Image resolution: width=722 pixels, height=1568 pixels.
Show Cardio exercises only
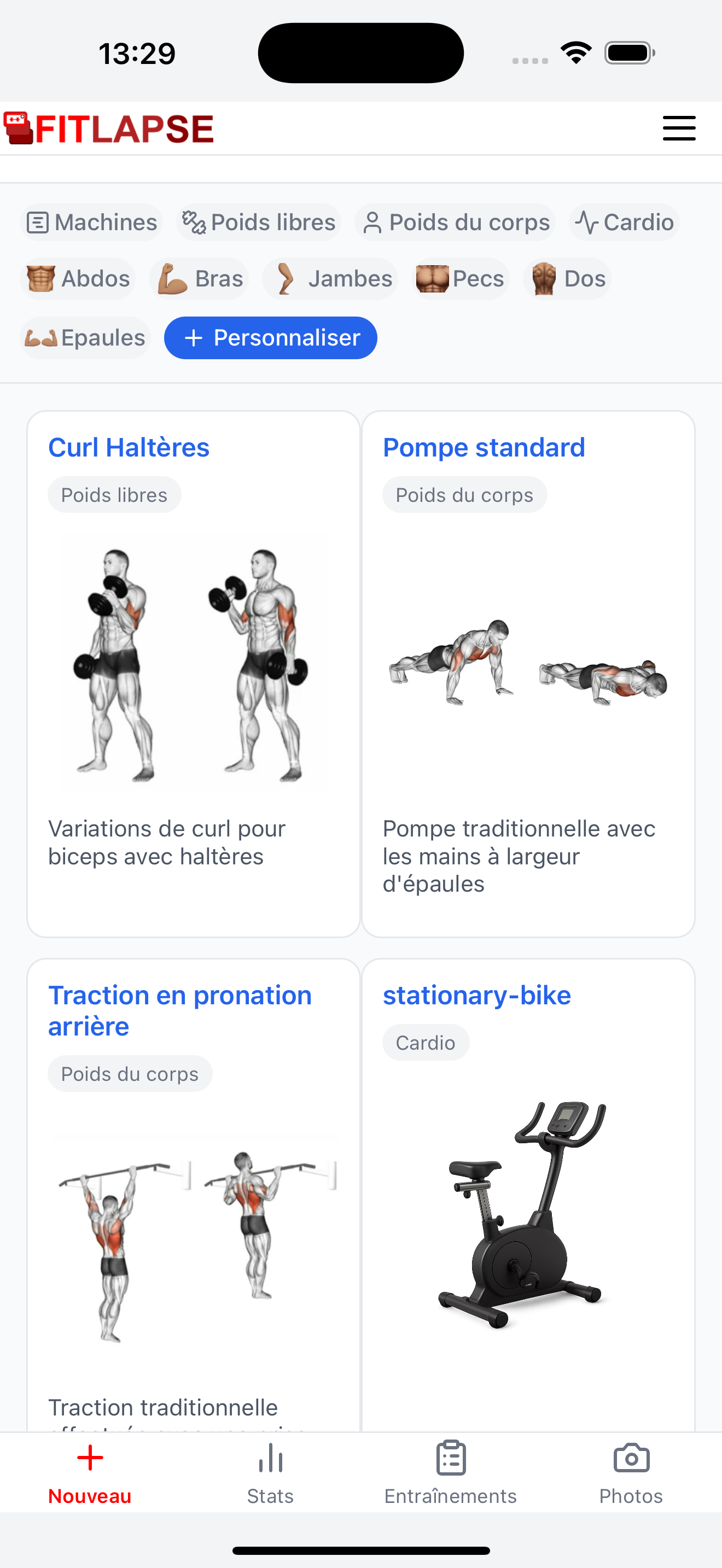click(624, 222)
